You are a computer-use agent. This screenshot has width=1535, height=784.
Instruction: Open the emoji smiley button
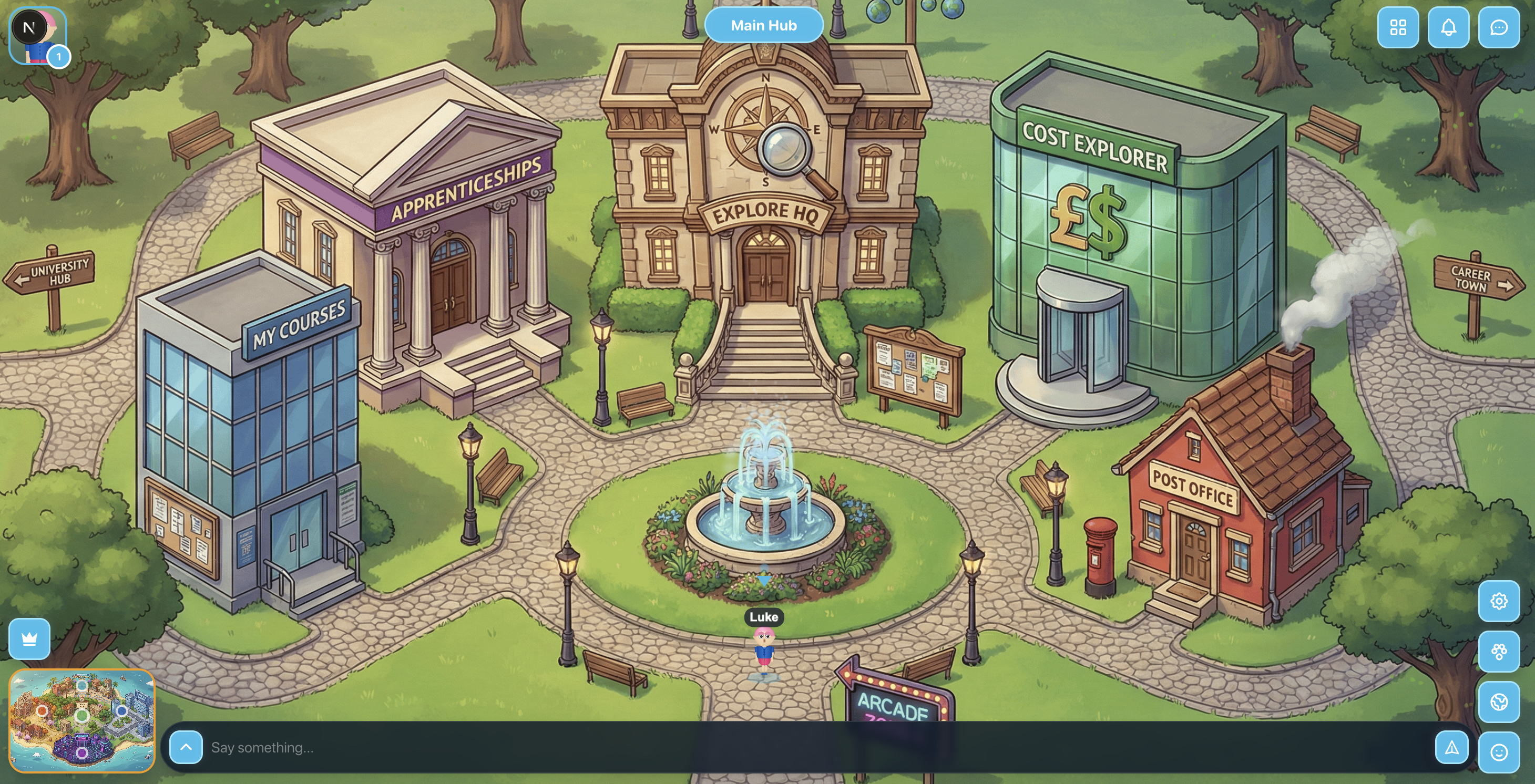(1498, 752)
